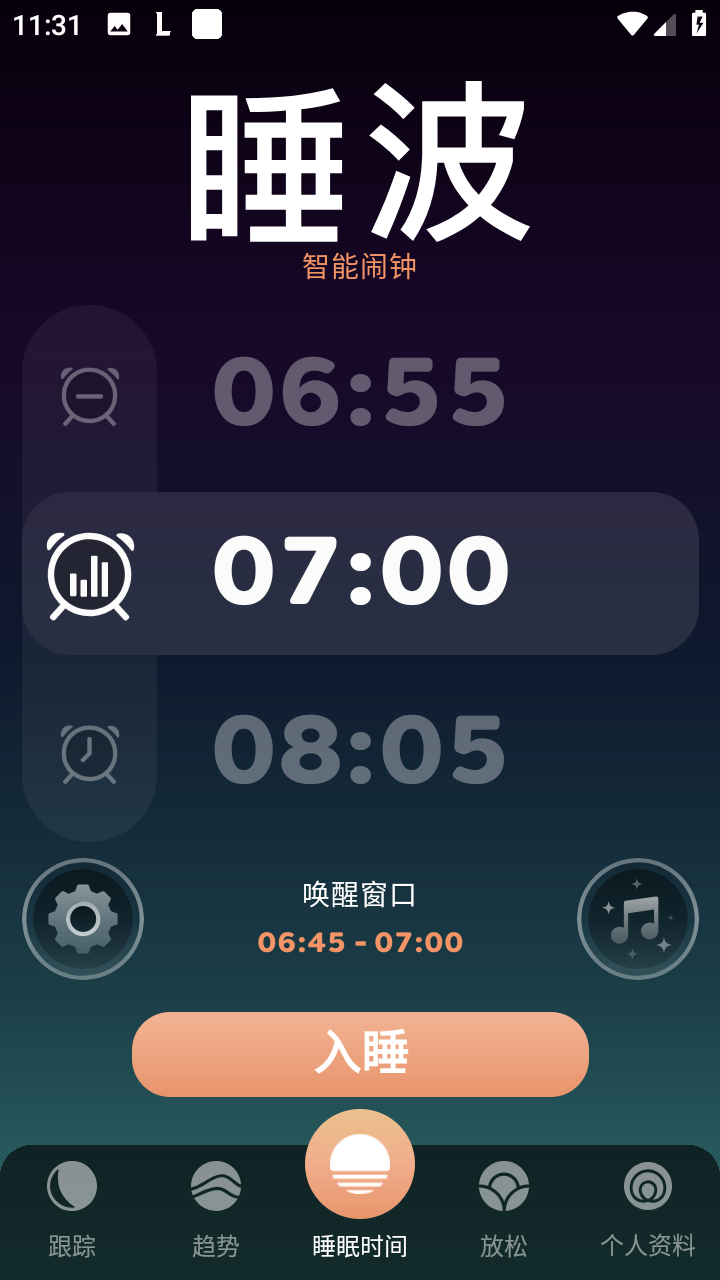
Task: Choose the alarm-off mode icon
Action: (90, 396)
